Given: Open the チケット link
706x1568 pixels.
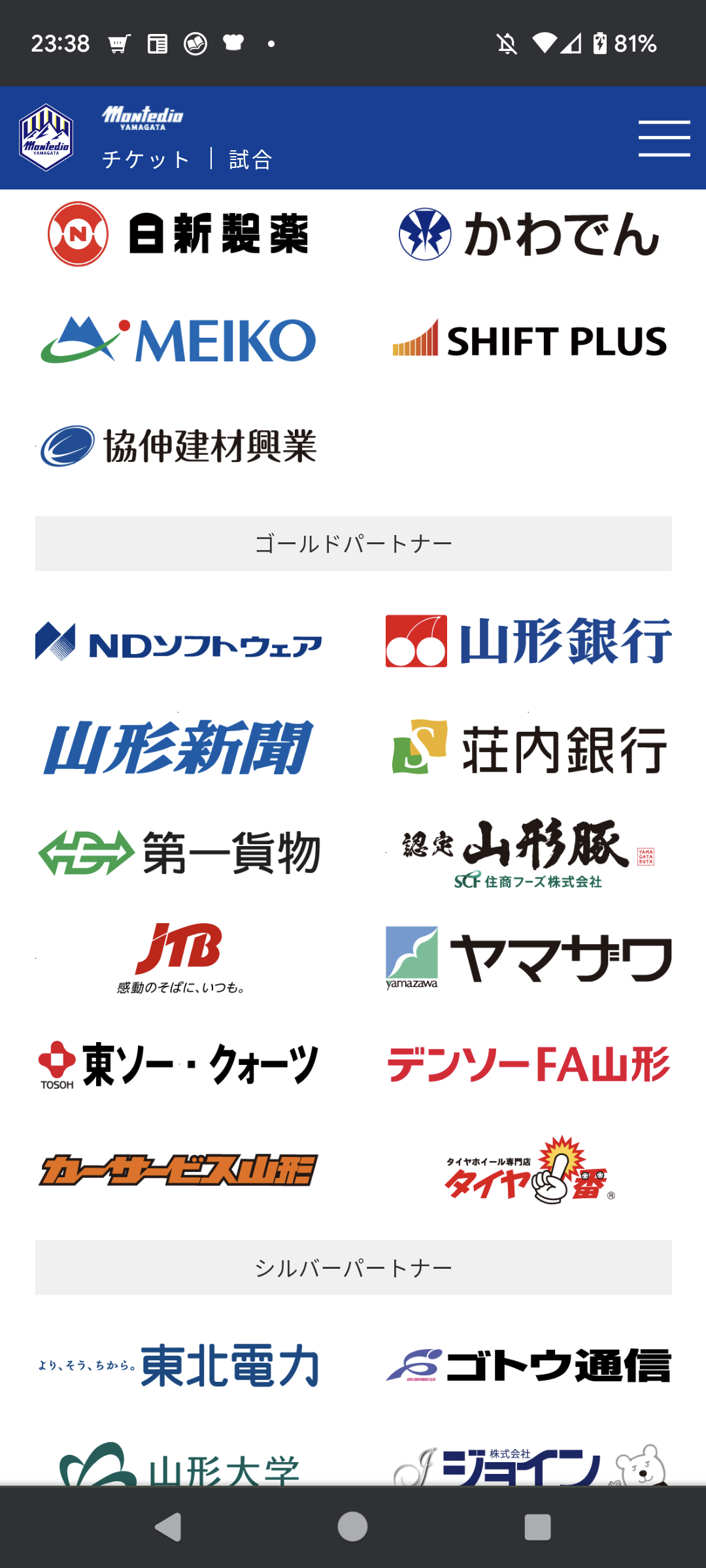Looking at the screenshot, I should point(146,159).
